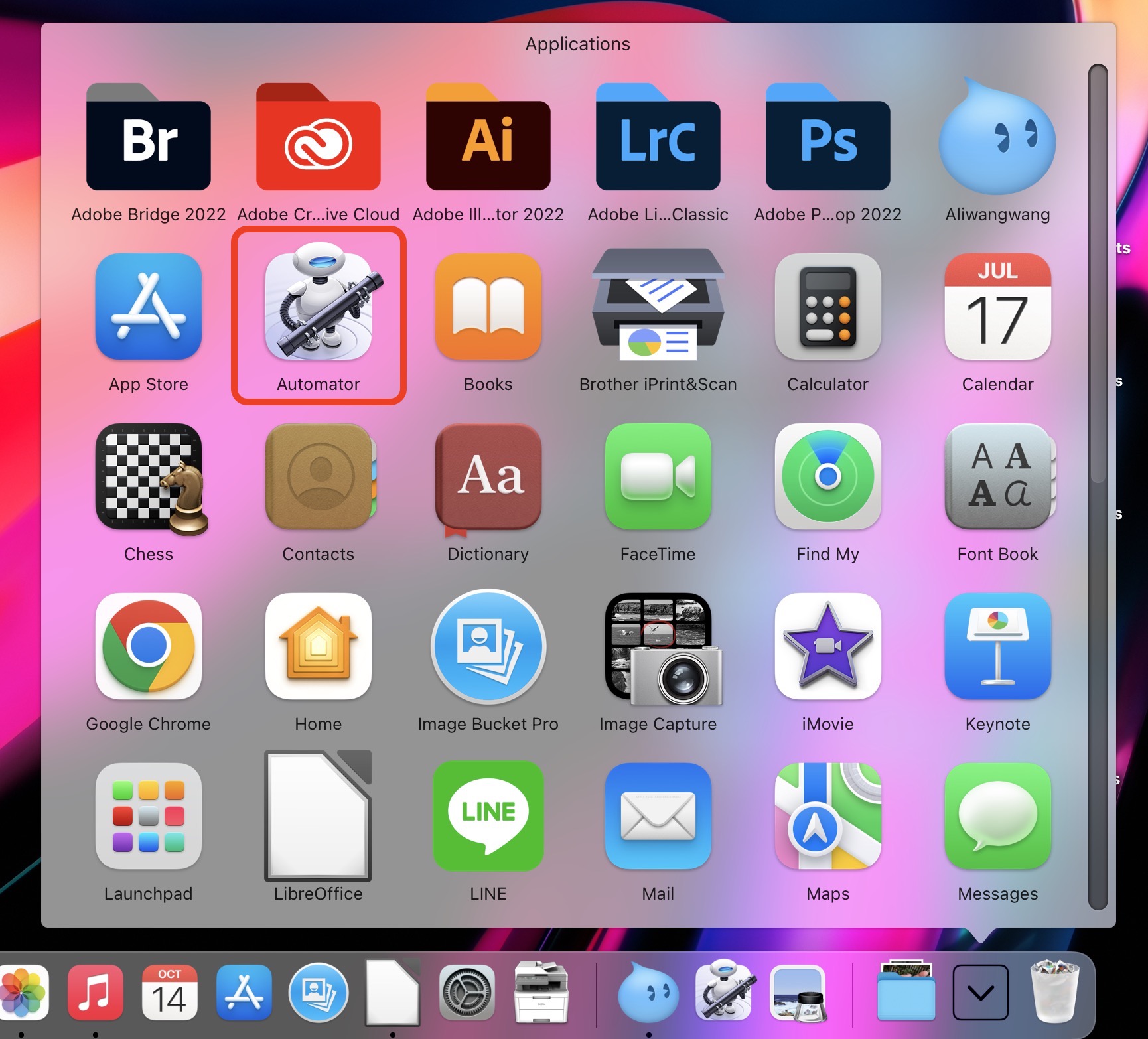Open the Calculator app
Screen dimensions: 1148x1039
pos(827,308)
